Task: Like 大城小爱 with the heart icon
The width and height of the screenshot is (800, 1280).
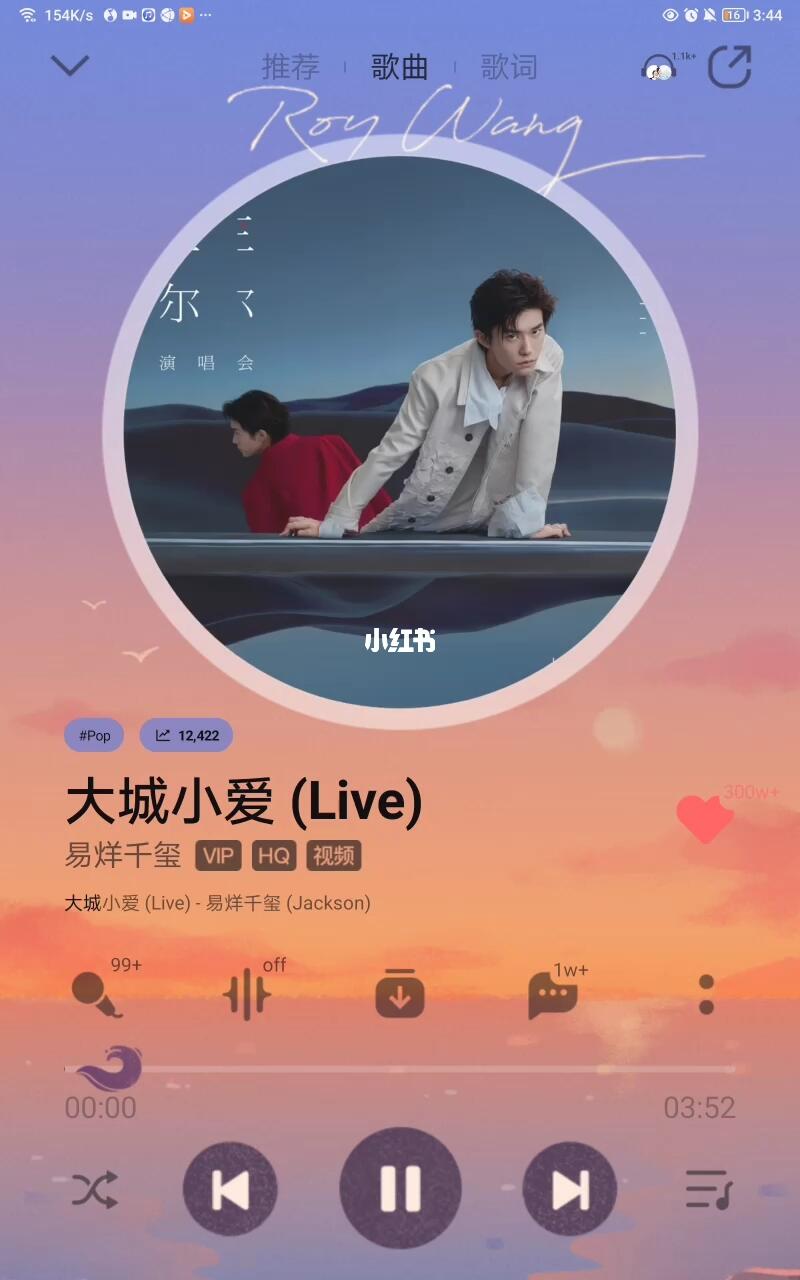Action: pos(704,818)
